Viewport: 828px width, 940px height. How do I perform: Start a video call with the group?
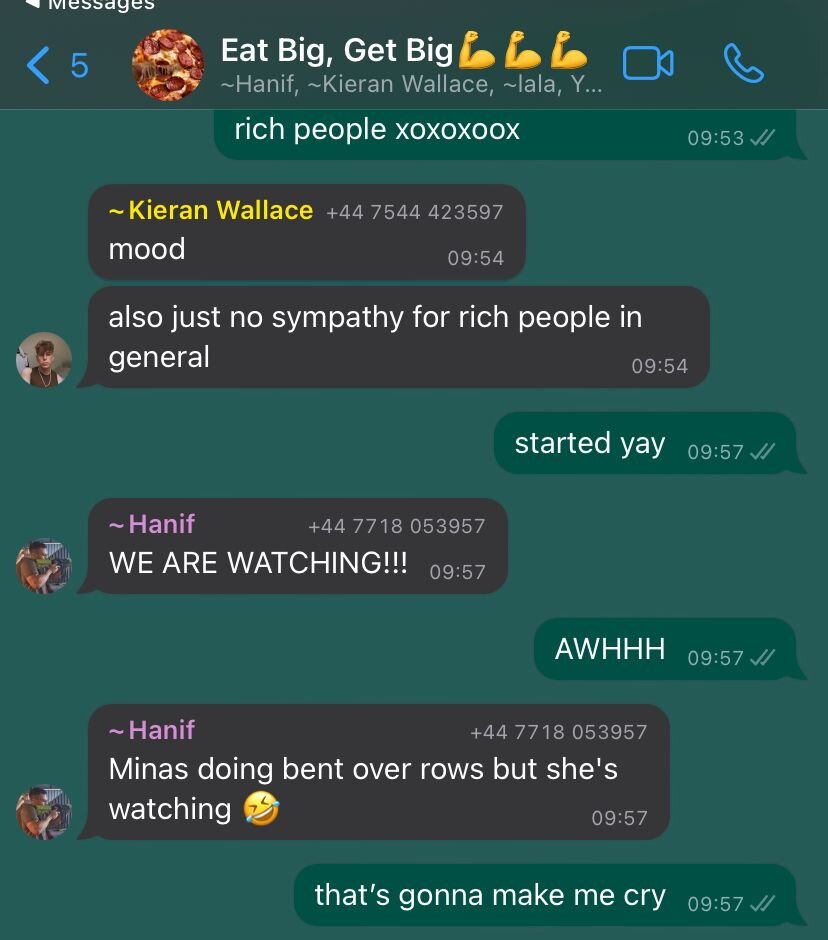coord(647,64)
